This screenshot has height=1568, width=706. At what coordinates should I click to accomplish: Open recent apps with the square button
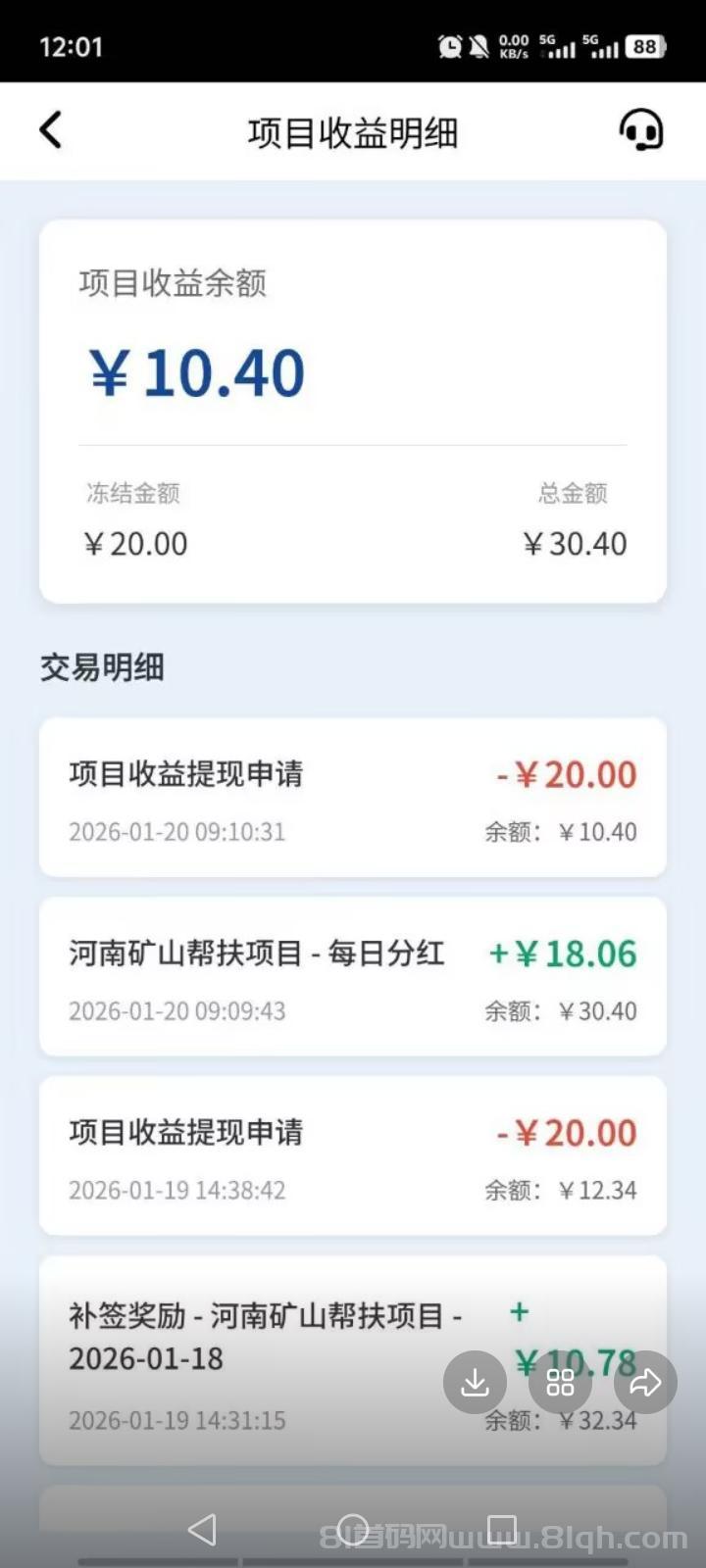click(x=502, y=1530)
